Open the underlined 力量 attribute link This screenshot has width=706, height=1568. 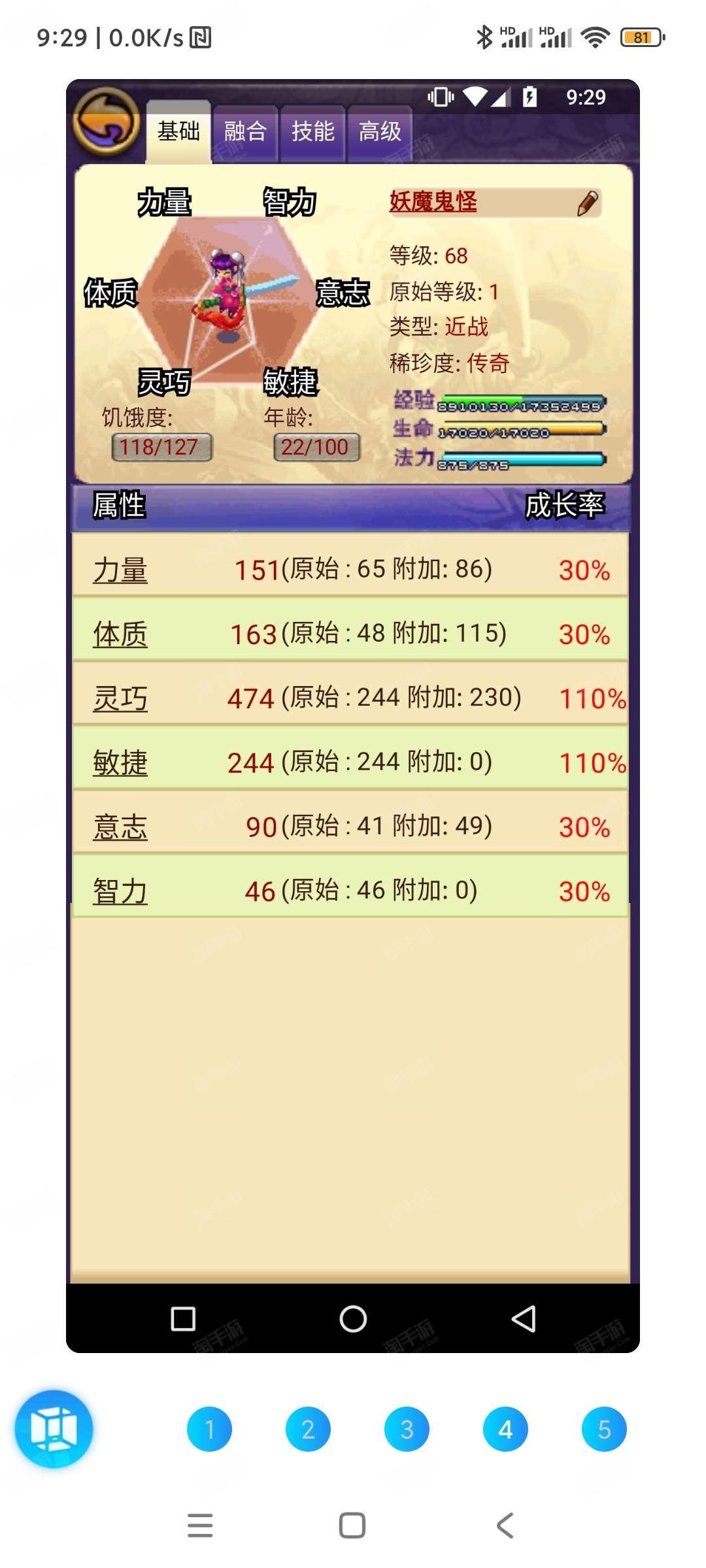pos(120,570)
